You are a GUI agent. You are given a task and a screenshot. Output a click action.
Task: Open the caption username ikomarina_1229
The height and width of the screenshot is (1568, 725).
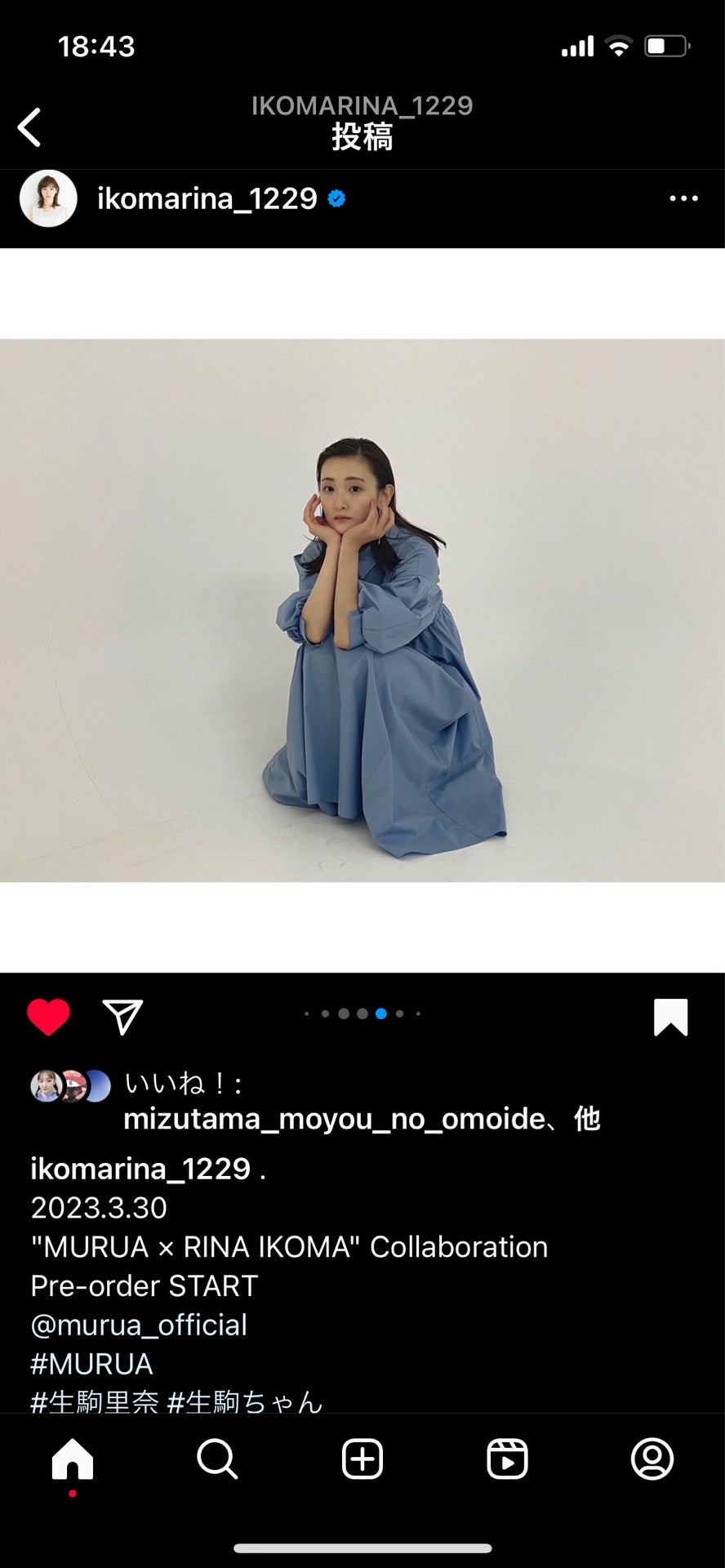click(x=140, y=1169)
